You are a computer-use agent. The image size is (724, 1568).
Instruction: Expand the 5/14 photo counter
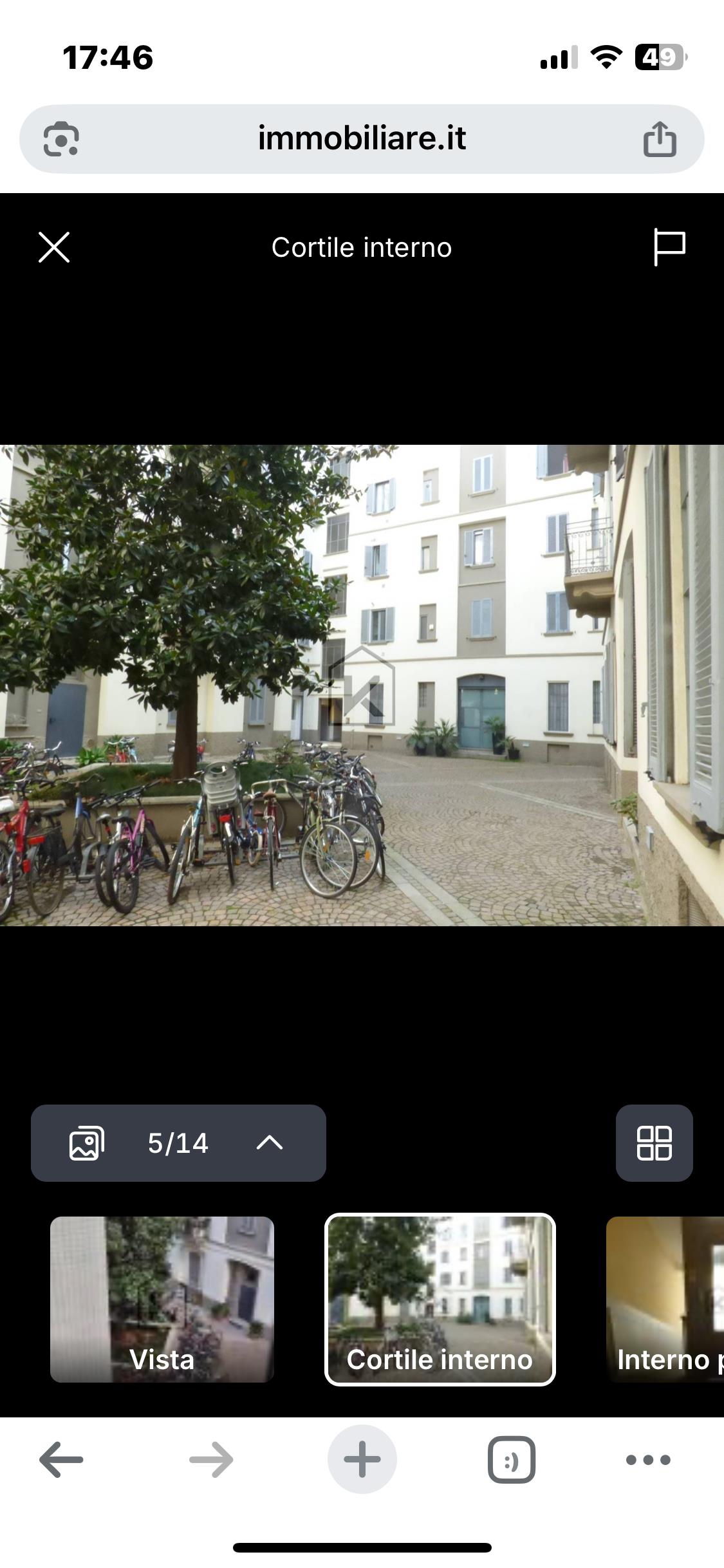coord(178,1143)
